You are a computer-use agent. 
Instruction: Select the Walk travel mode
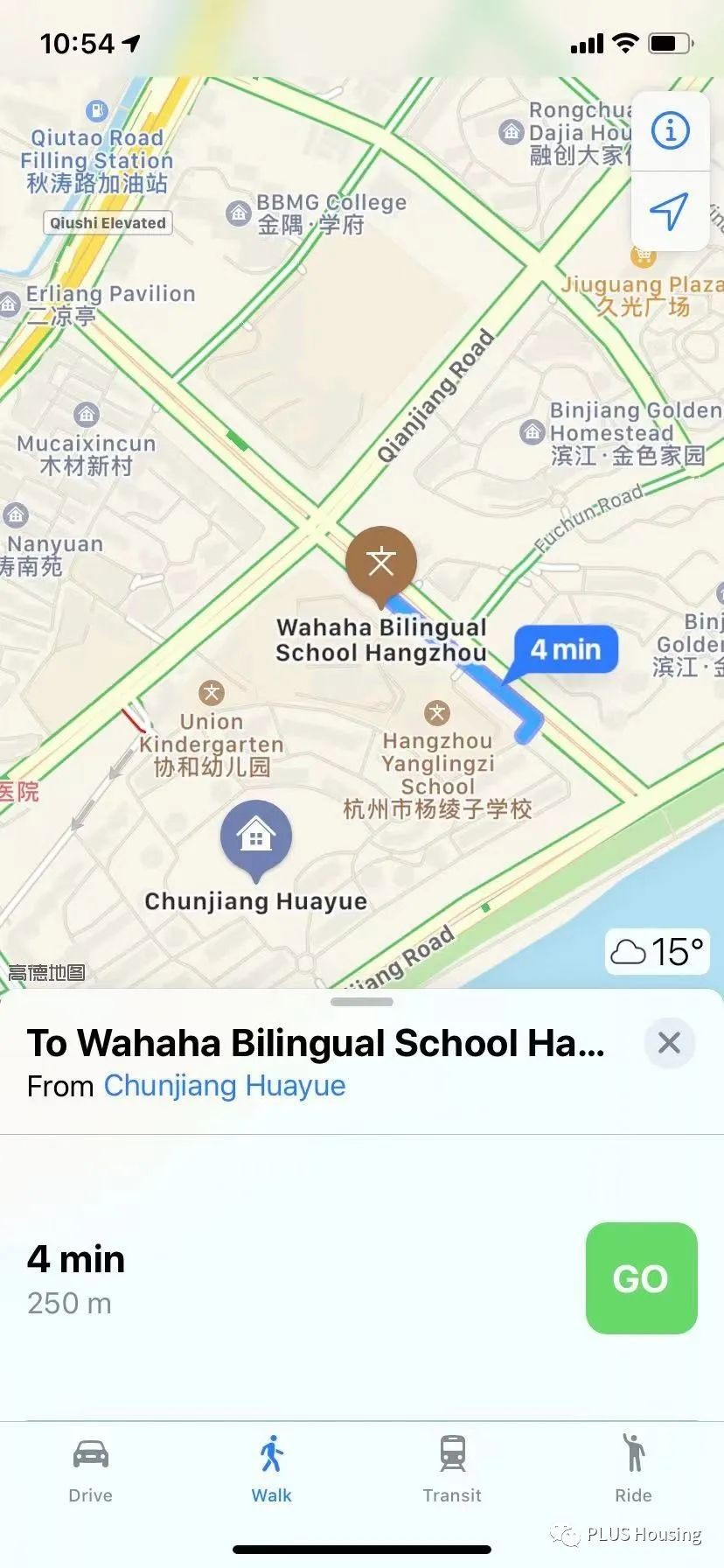(x=271, y=1470)
